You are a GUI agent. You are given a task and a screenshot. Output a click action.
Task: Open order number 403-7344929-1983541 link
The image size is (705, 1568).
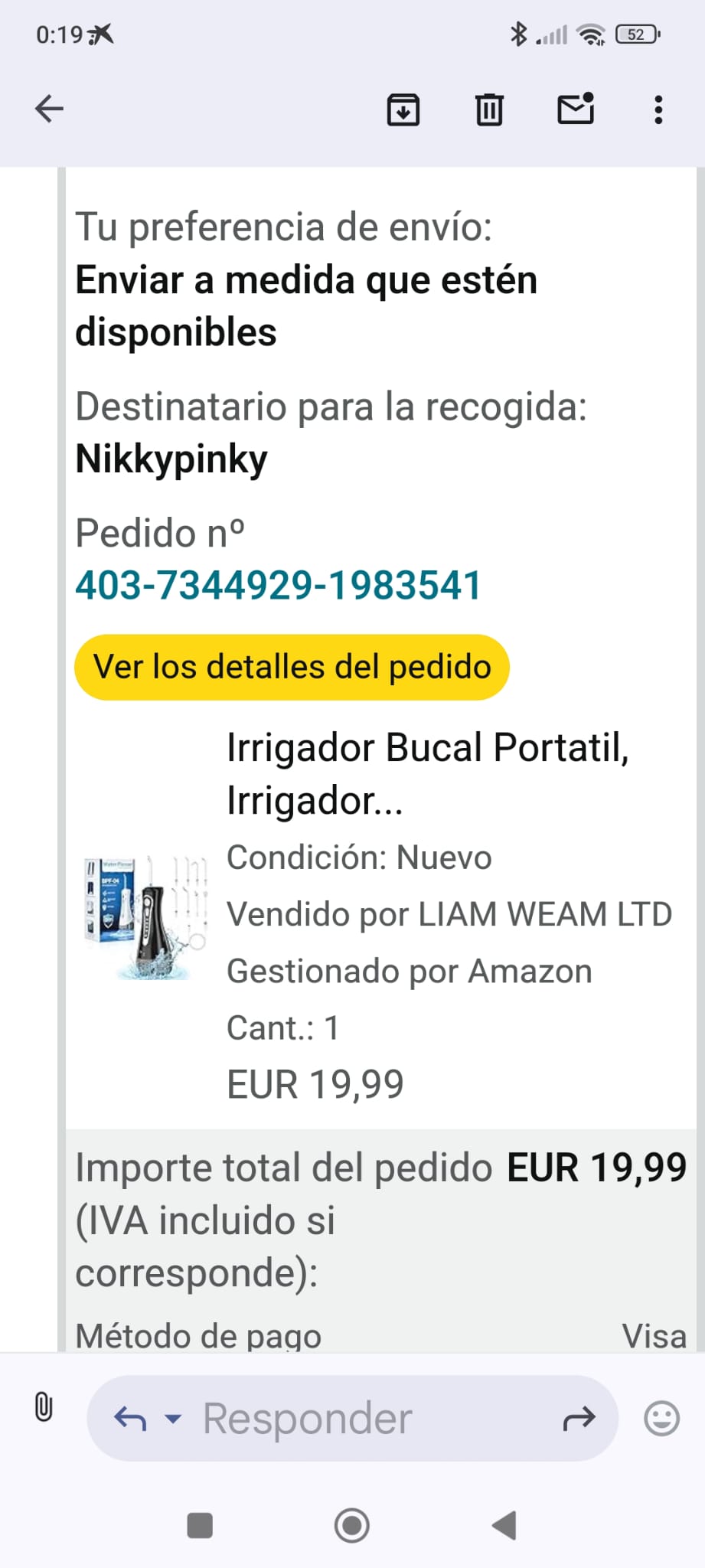(278, 586)
